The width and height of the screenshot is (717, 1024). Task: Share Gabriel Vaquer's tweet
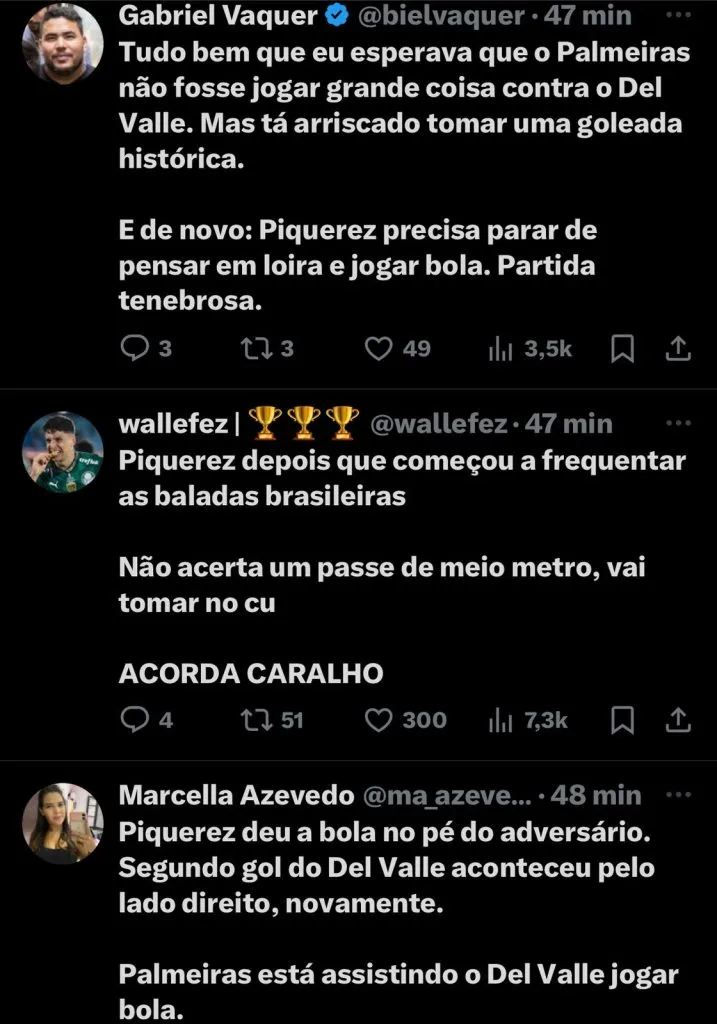coord(678,348)
